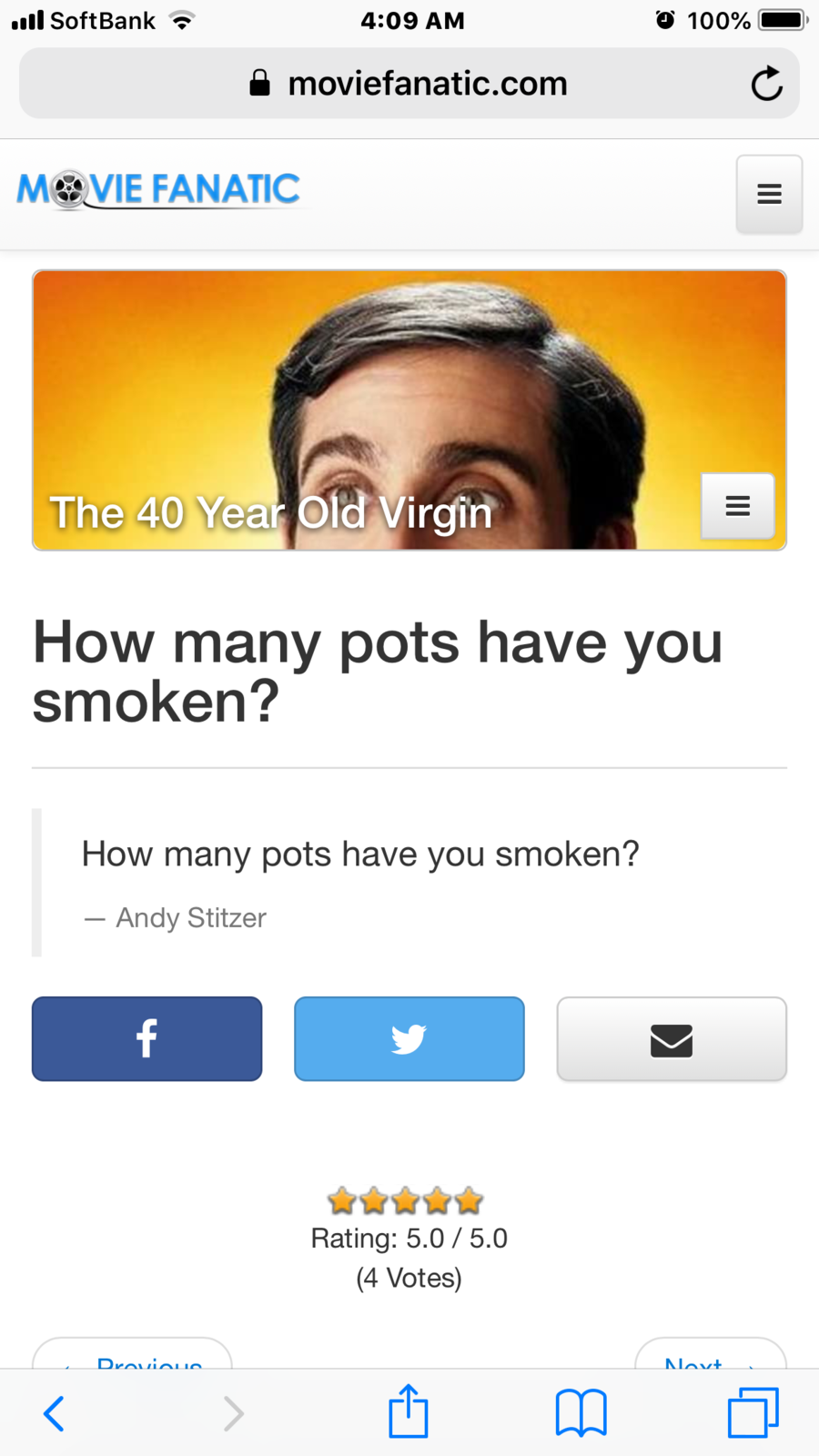
Task: Open The 40 Year Old Virgin banner menu
Action: (x=737, y=506)
